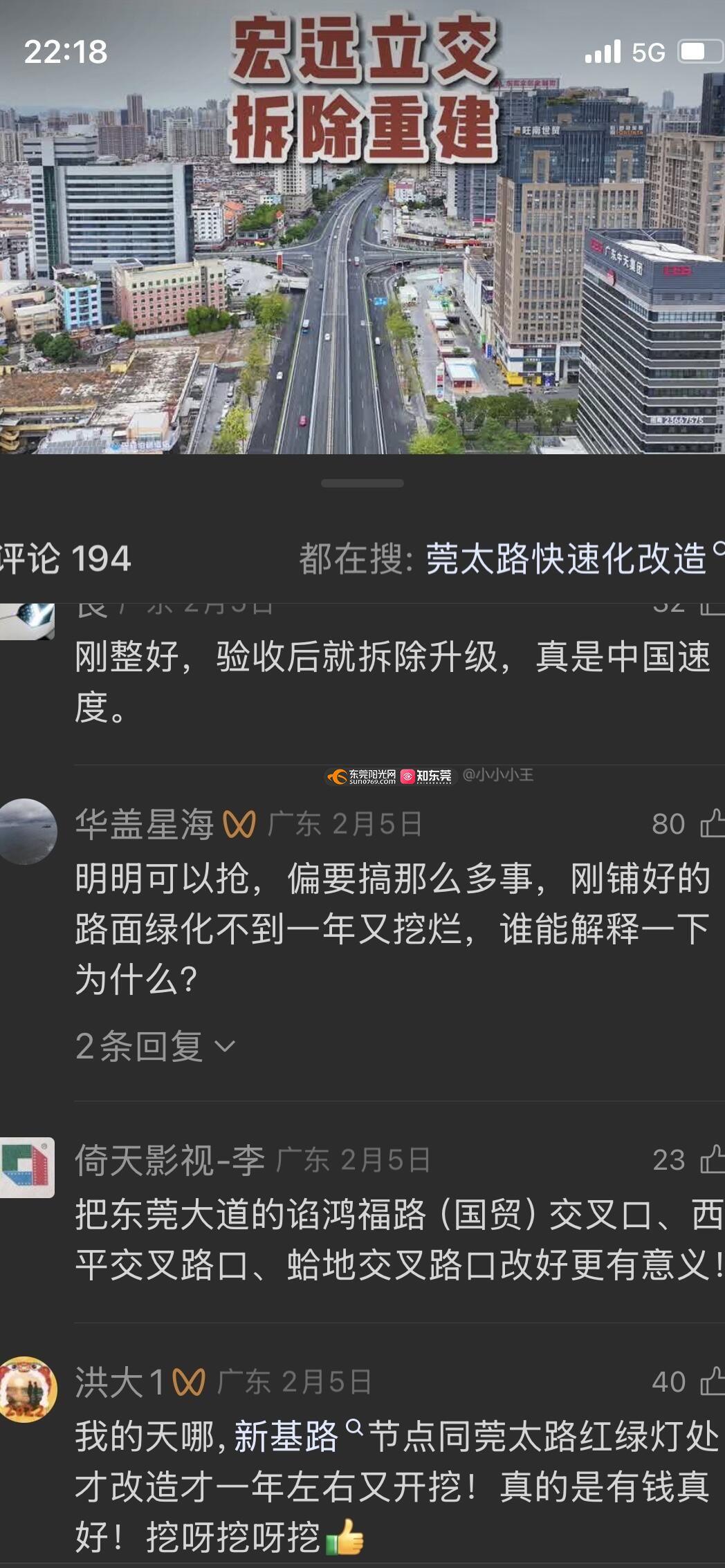Open 华盖星海's profile avatar
This screenshot has height=1568, width=725.
coord(27,832)
